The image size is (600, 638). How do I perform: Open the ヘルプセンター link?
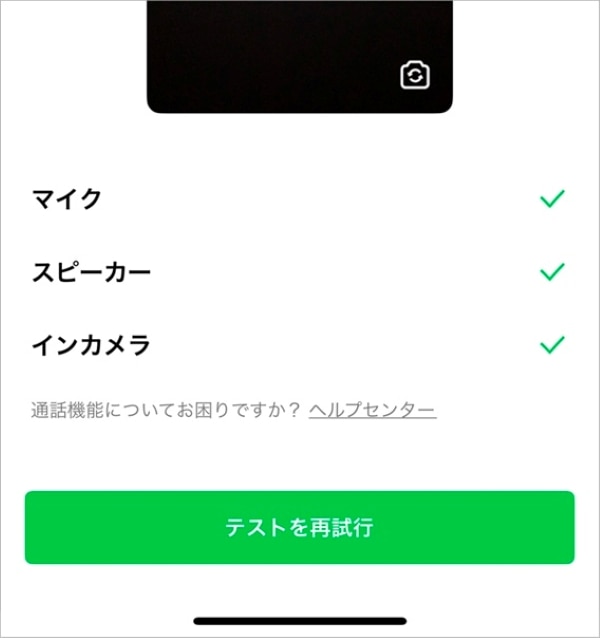pyautogui.click(x=372, y=410)
